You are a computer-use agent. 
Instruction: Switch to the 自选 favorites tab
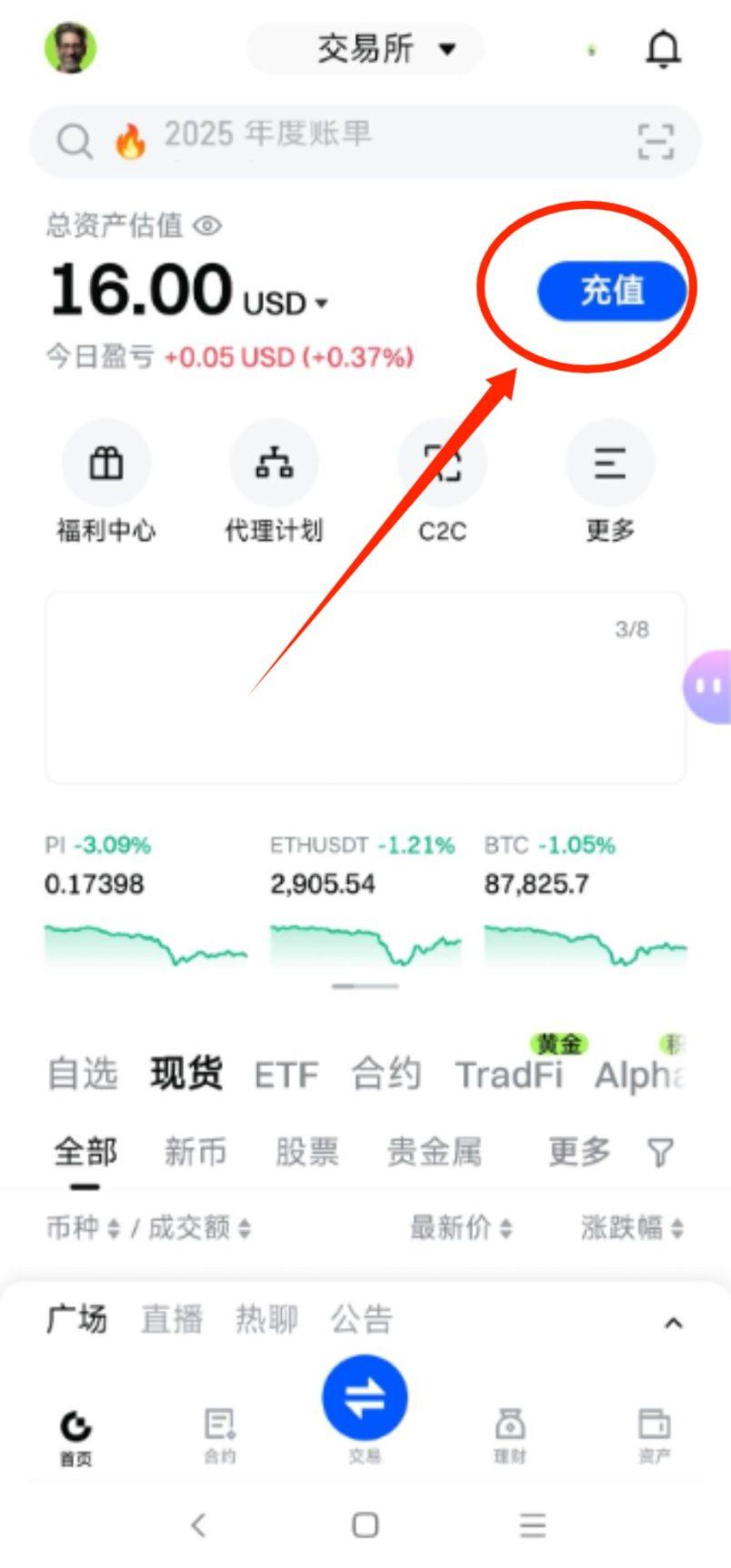click(82, 1074)
